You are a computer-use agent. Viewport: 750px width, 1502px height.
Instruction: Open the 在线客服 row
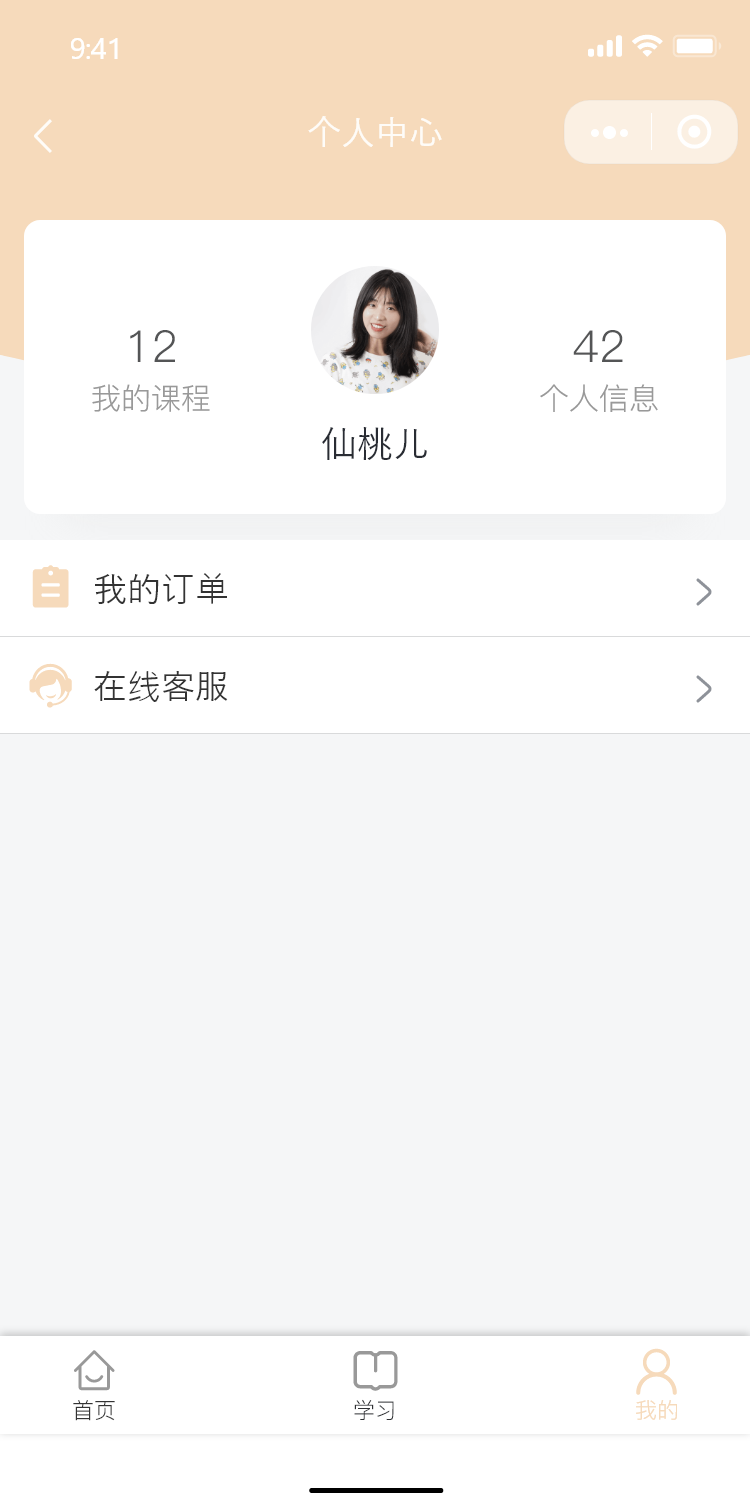click(x=375, y=687)
